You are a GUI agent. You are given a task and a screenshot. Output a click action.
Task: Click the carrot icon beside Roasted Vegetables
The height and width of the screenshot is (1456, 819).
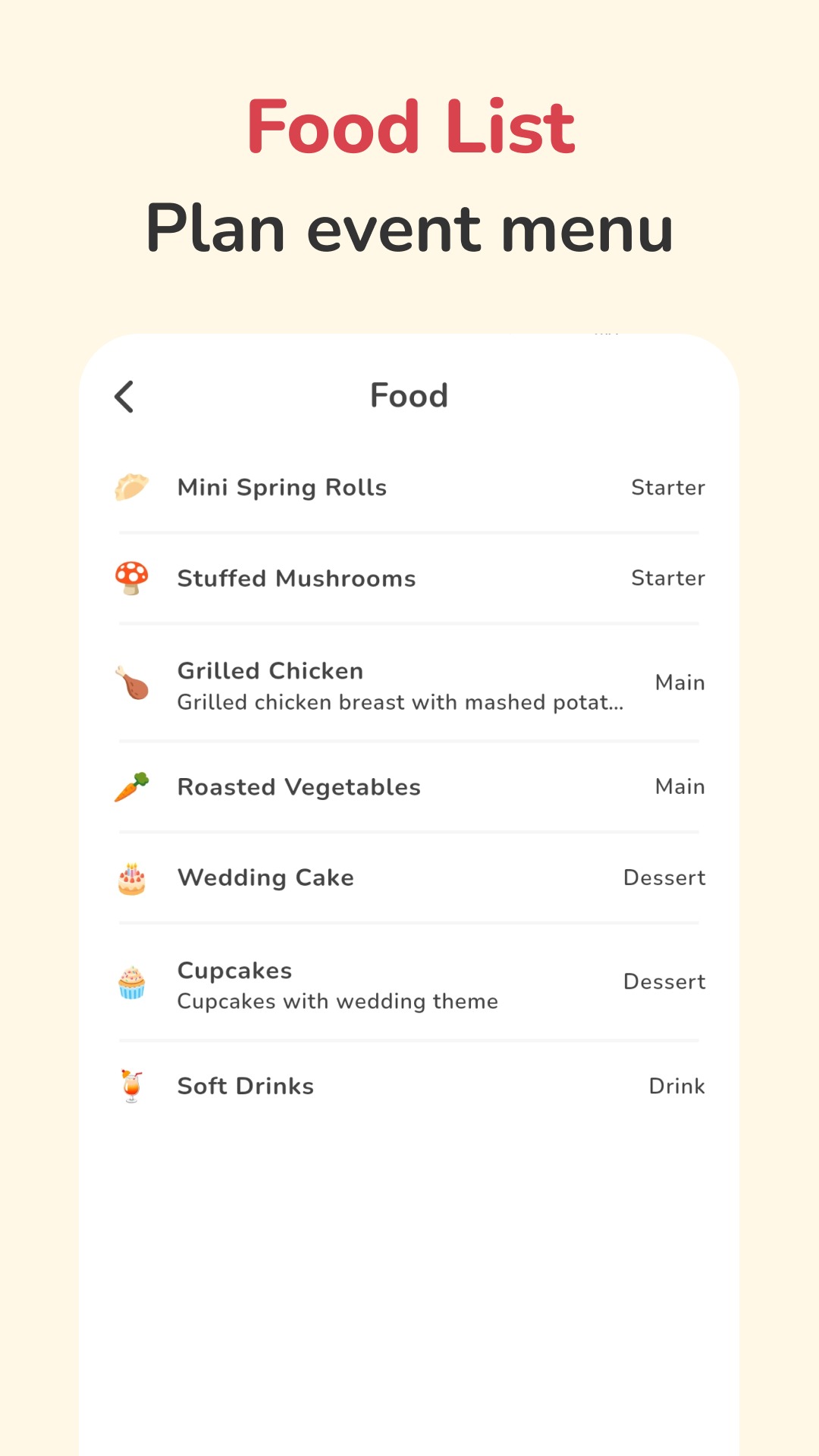[x=132, y=786]
